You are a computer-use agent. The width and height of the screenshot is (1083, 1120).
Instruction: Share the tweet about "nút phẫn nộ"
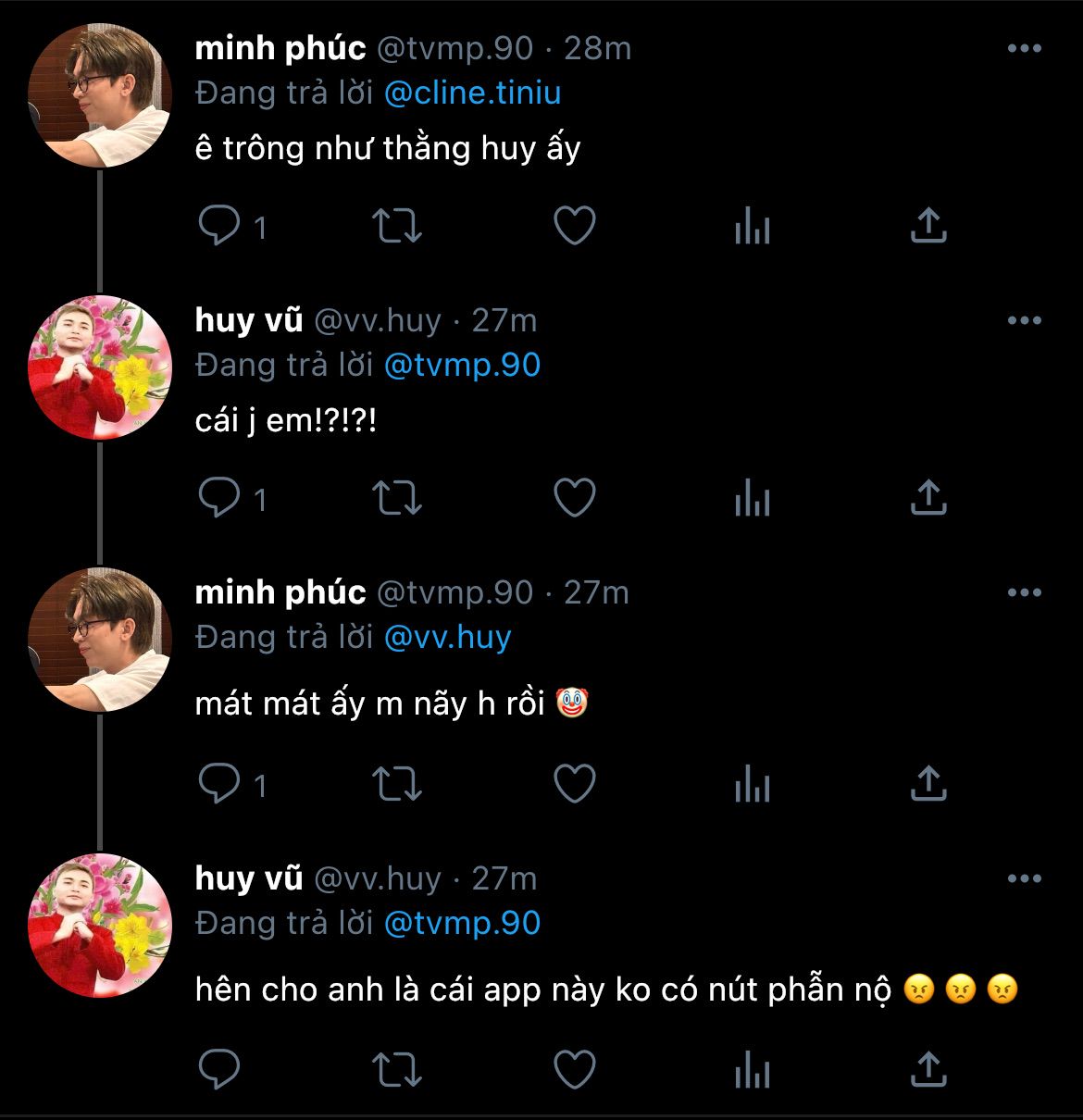tap(927, 1070)
